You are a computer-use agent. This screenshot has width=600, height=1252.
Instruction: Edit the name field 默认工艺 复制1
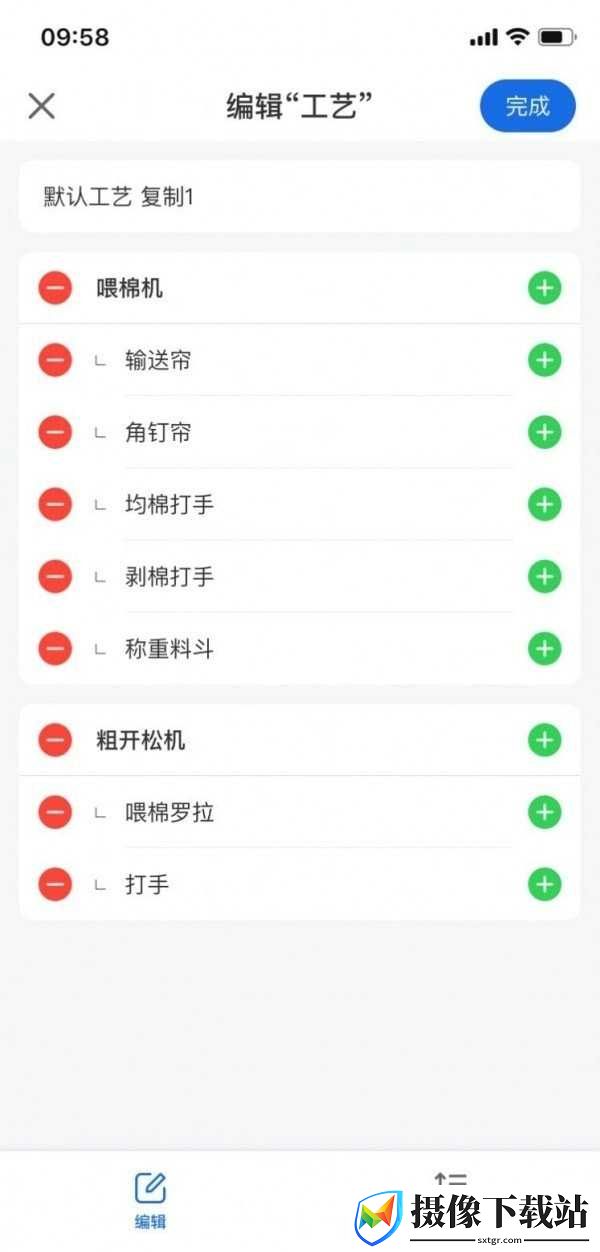[300, 196]
